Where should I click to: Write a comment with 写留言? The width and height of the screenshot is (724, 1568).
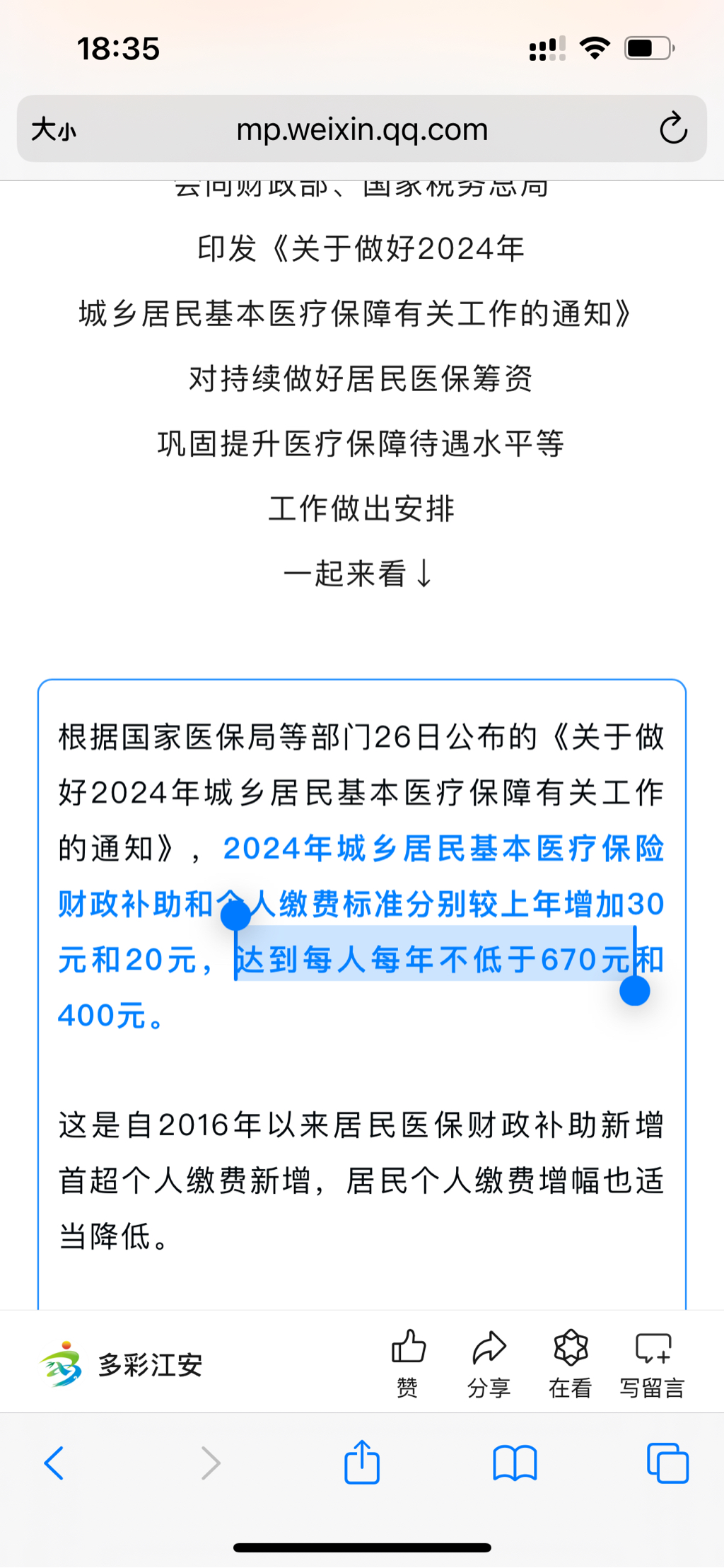click(652, 1362)
